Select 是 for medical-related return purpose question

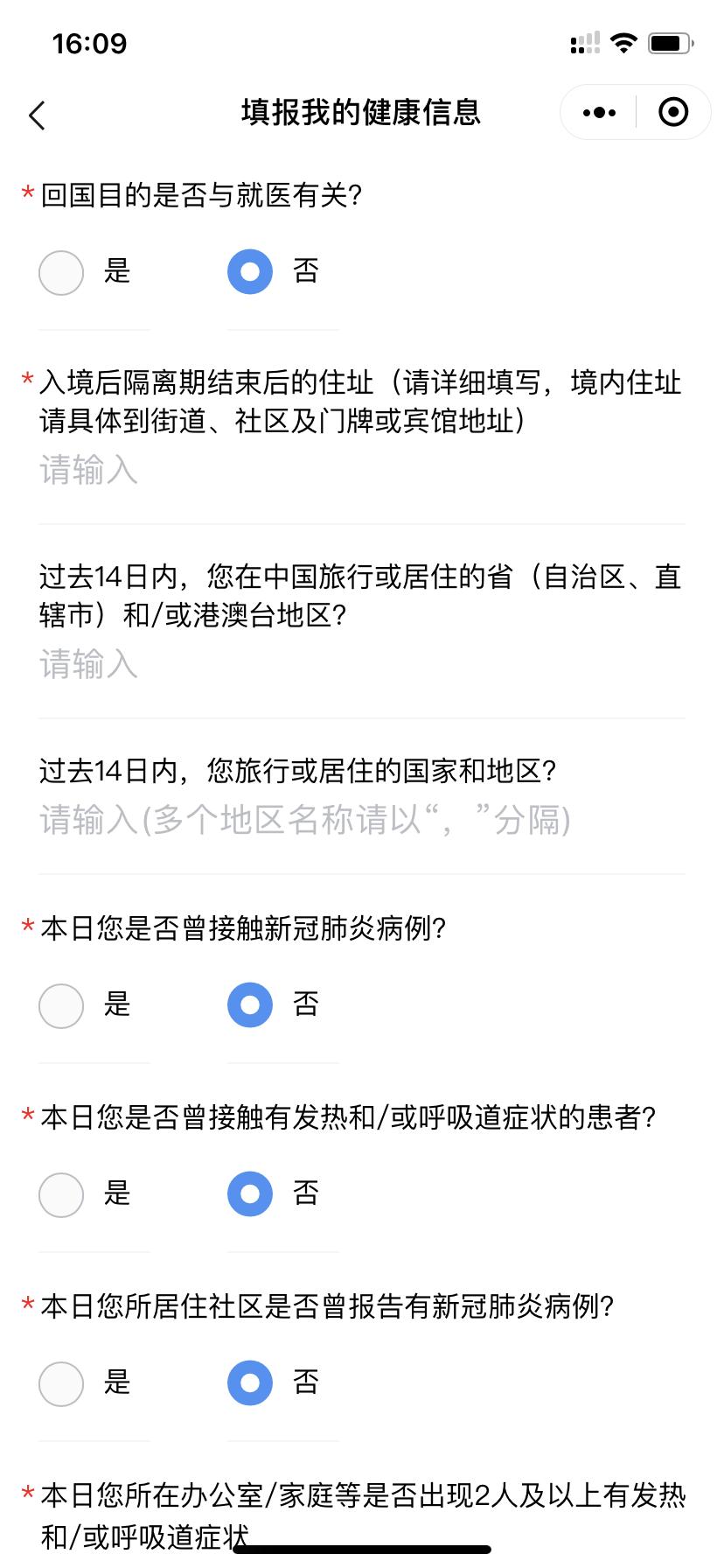(60, 272)
